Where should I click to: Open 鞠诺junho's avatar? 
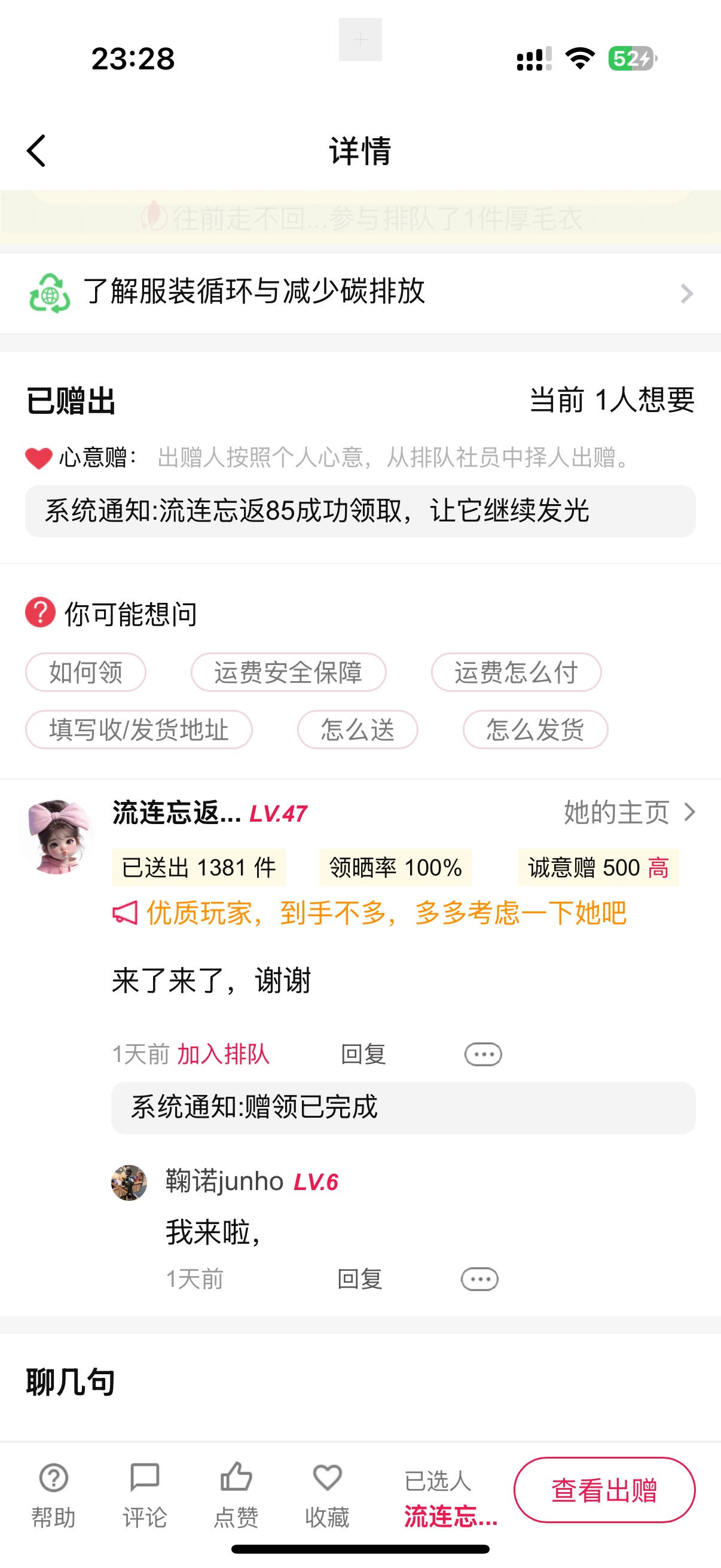pos(129,1182)
